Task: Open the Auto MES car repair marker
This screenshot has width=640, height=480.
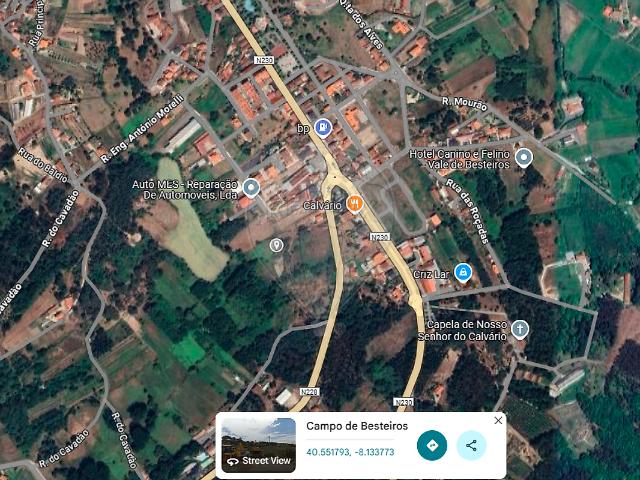Action: pos(252,187)
